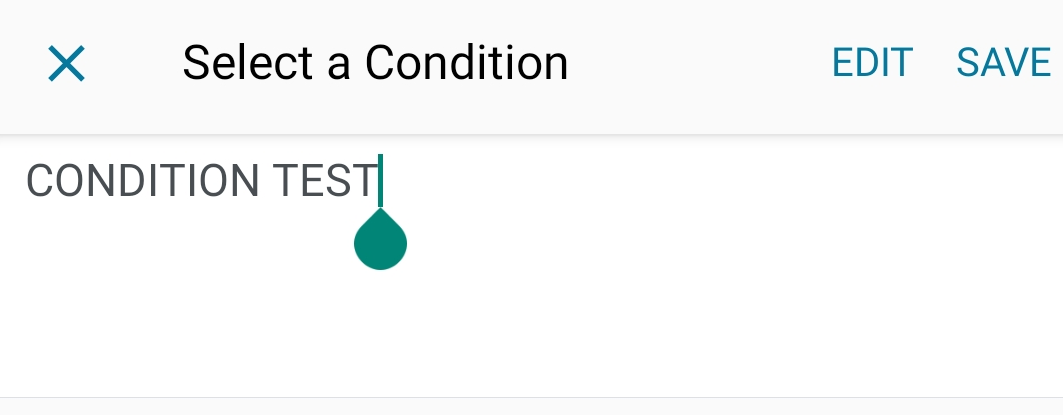
Task: Save the condition
Action: [x=1003, y=63]
